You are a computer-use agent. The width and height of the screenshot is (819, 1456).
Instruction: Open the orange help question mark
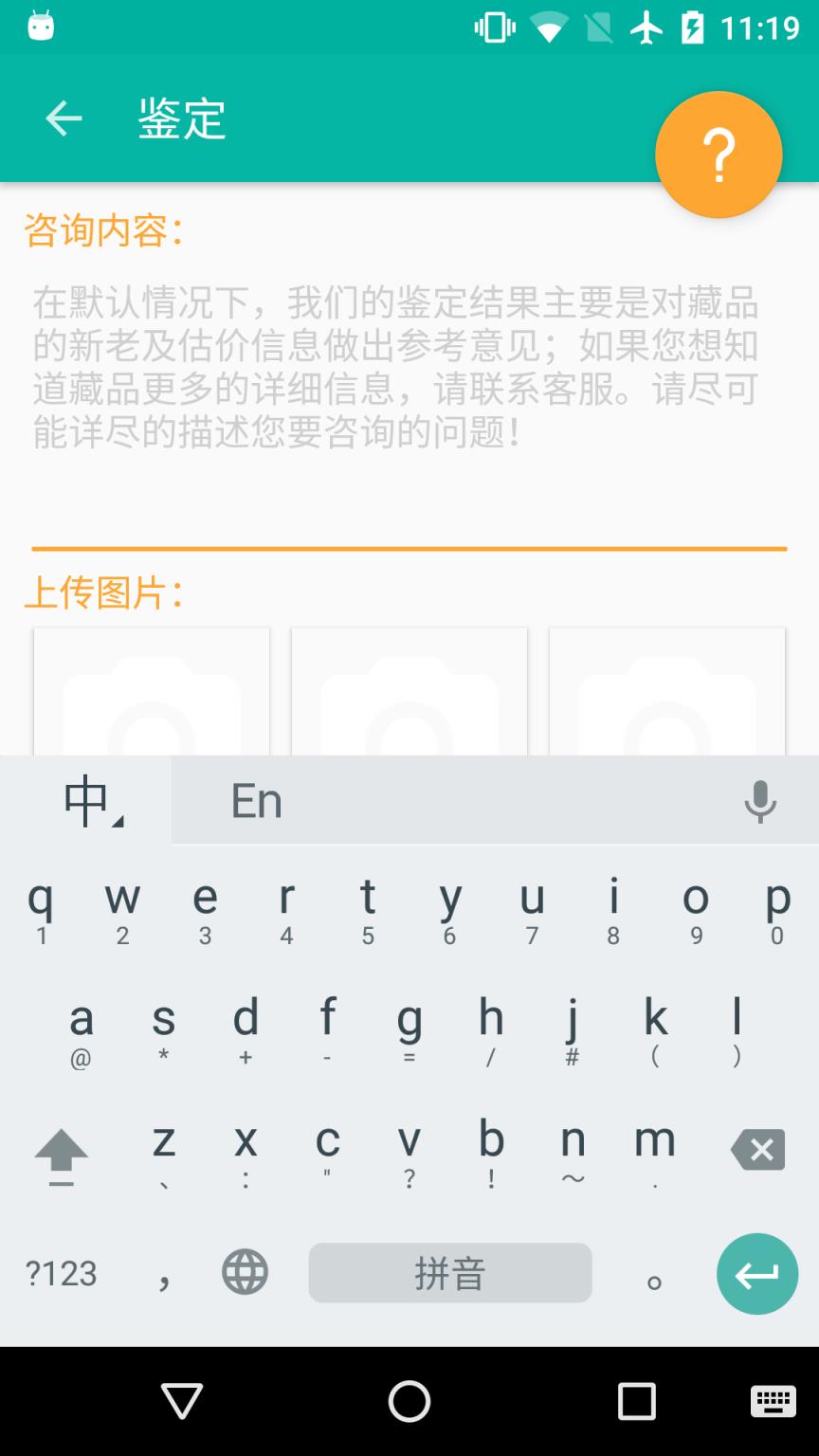(719, 155)
